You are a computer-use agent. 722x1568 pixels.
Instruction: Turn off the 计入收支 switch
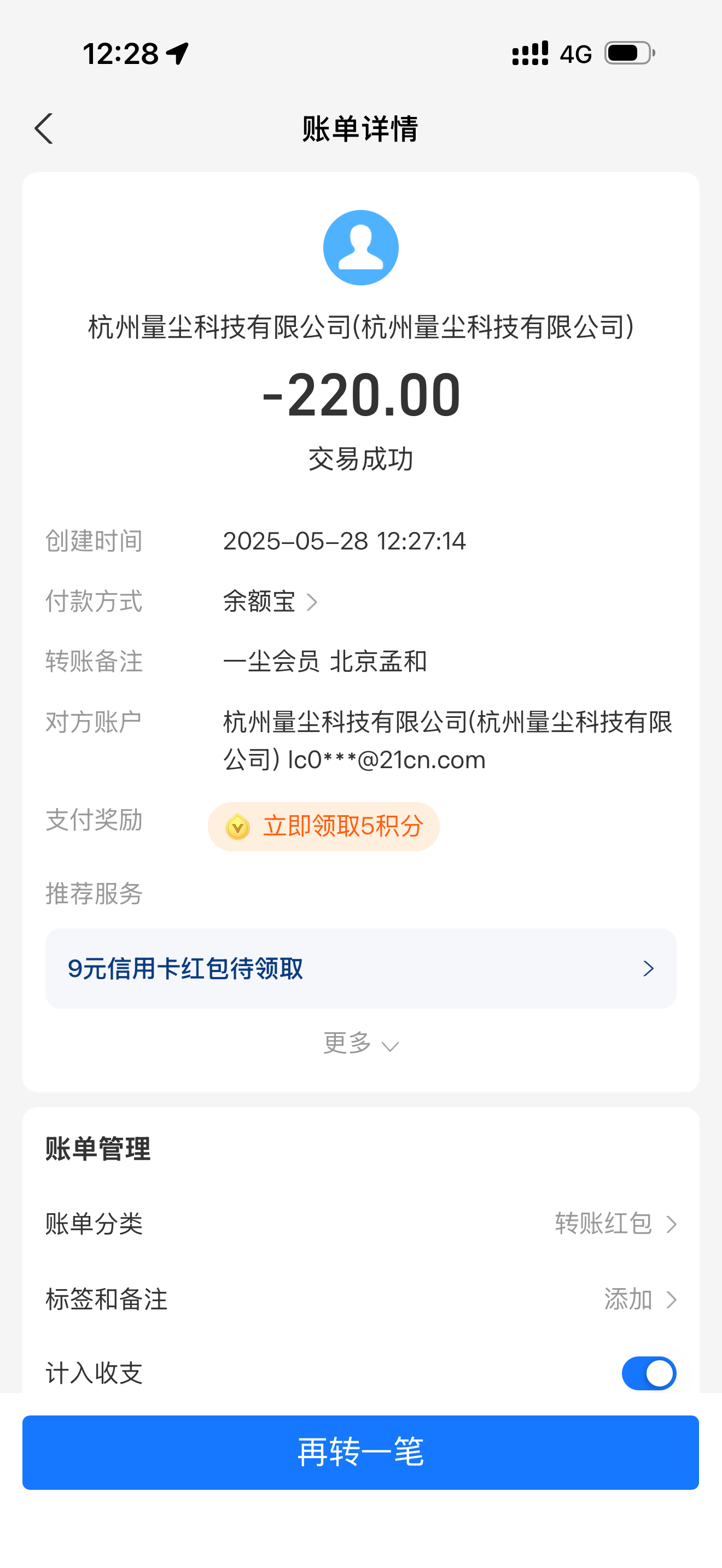pyautogui.click(x=648, y=1373)
